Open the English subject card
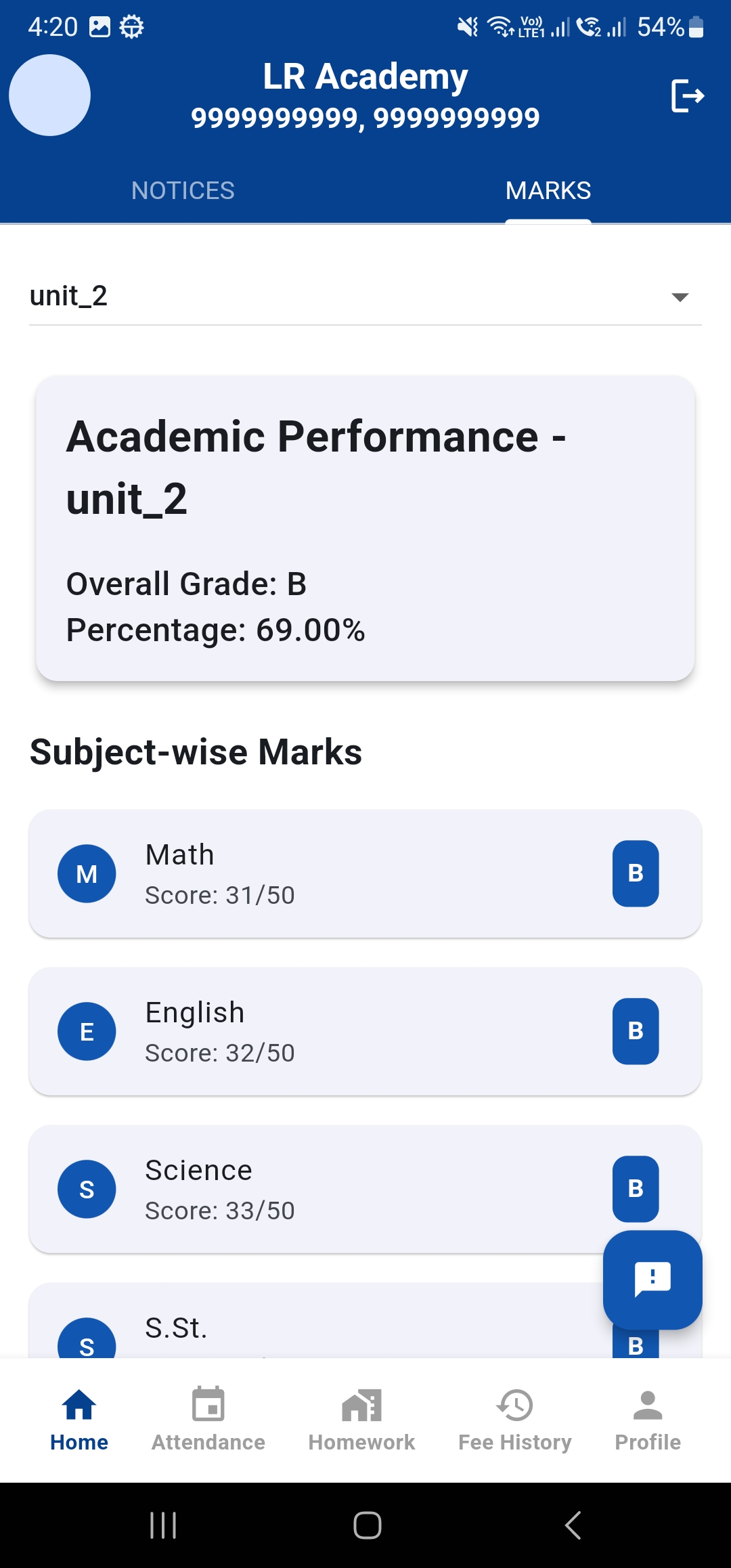This screenshot has height=1568, width=731. (x=365, y=1031)
